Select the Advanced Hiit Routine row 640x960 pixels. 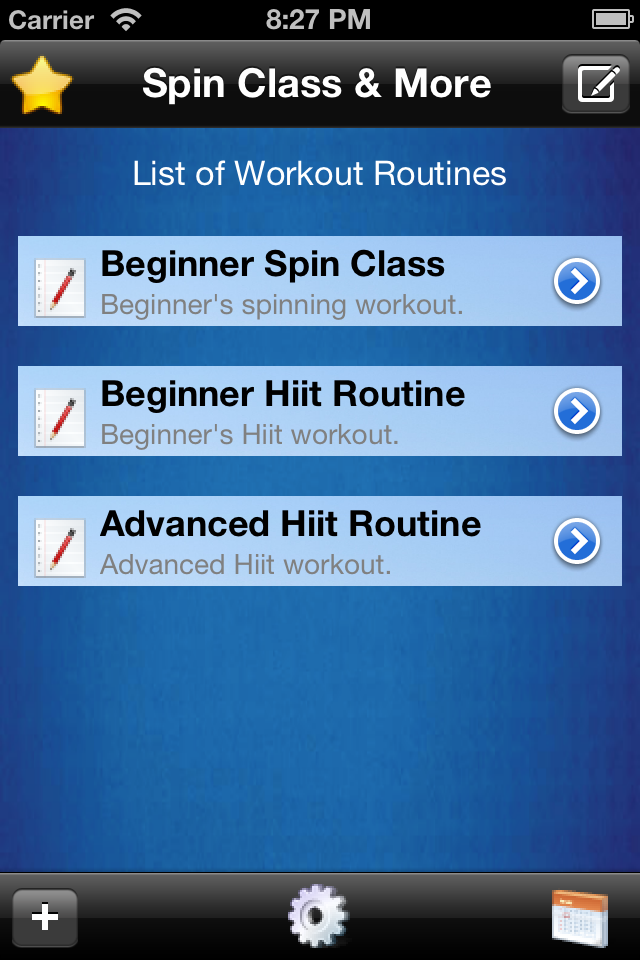pos(290,541)
